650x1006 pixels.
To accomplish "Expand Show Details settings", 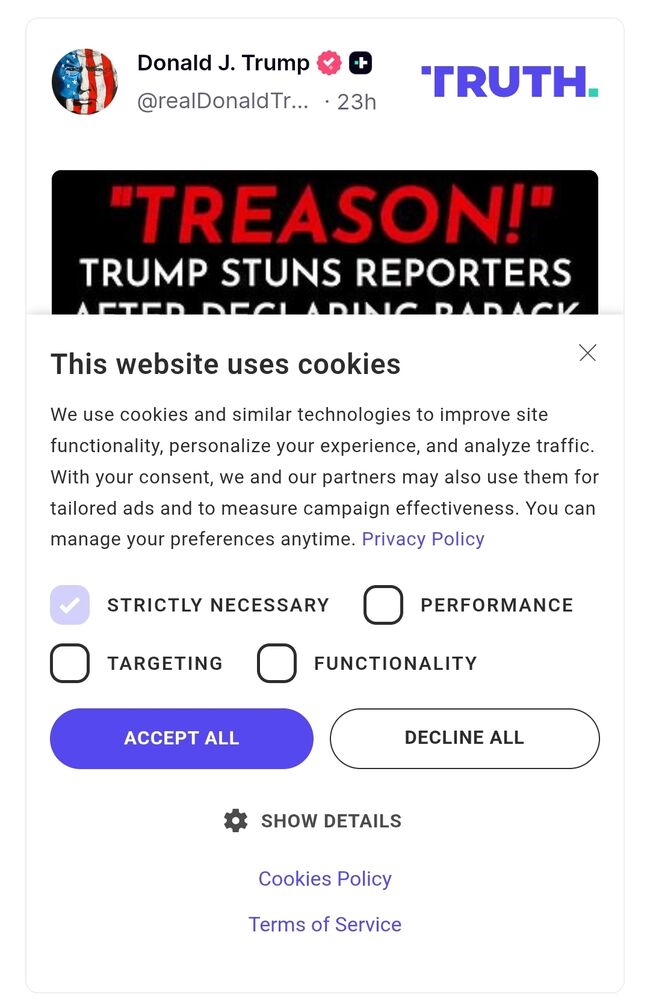I will coord(312,821).
